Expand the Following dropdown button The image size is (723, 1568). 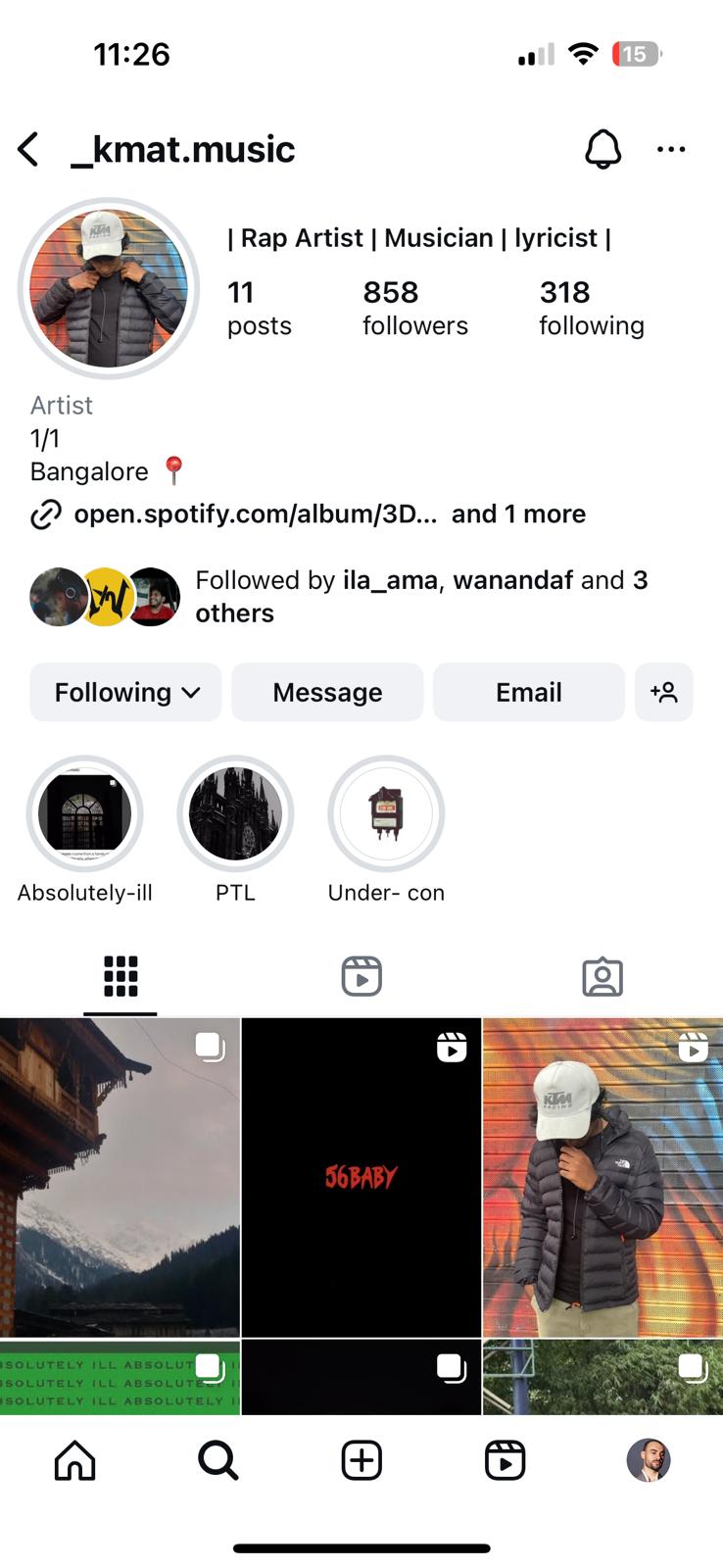point(125,692)
